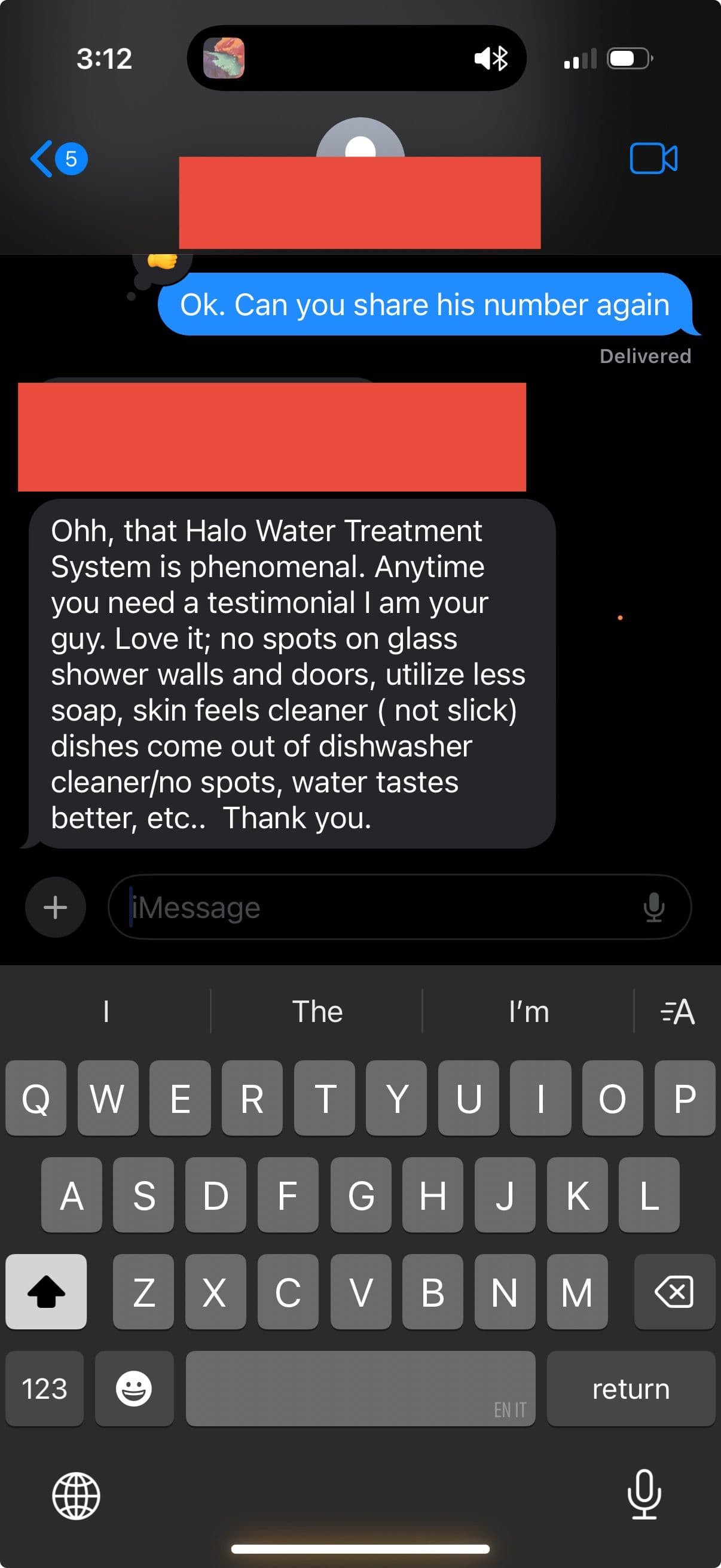Switch to the numbers keyboard with 123
721x1568 pixels.
point(44,1389)
